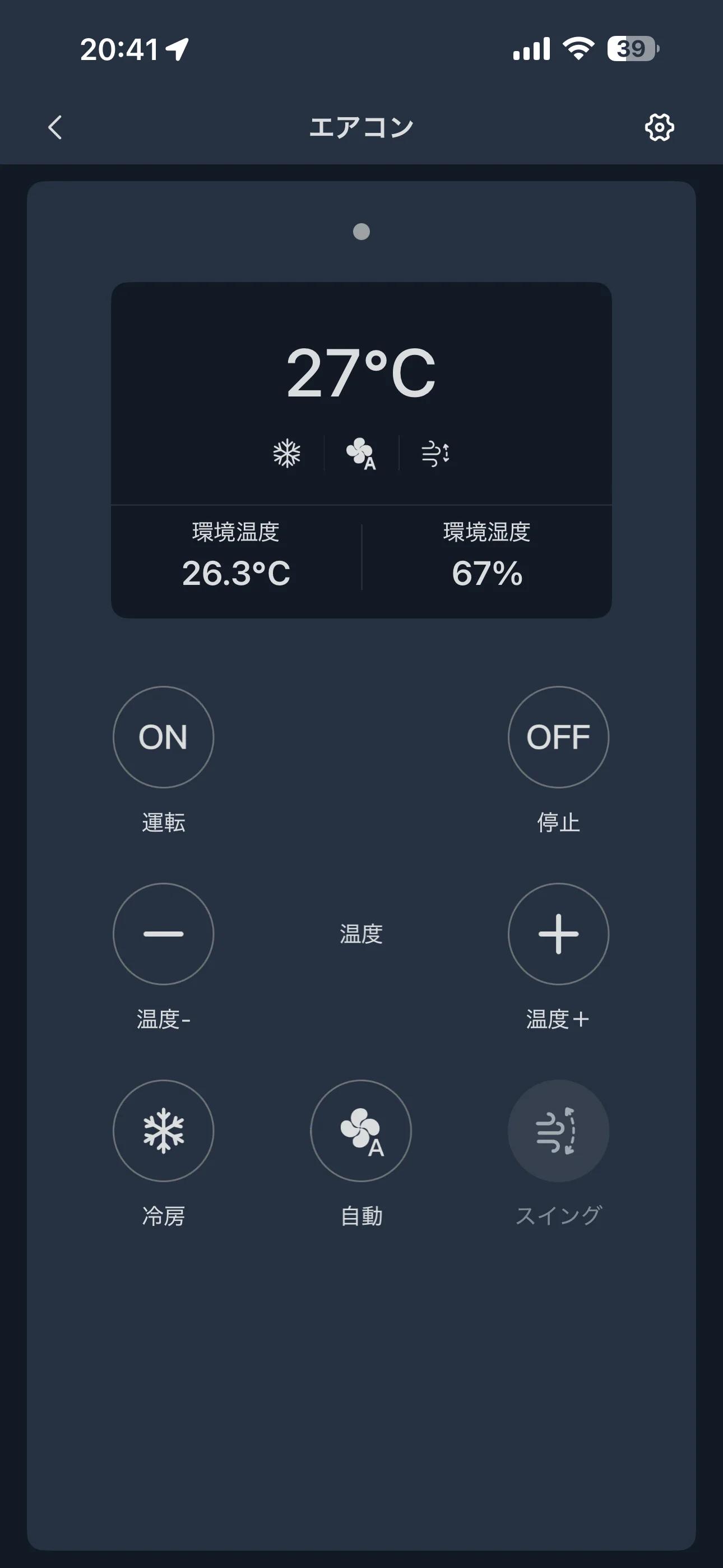Turn the air conditioner OFF (停止)

558,737
